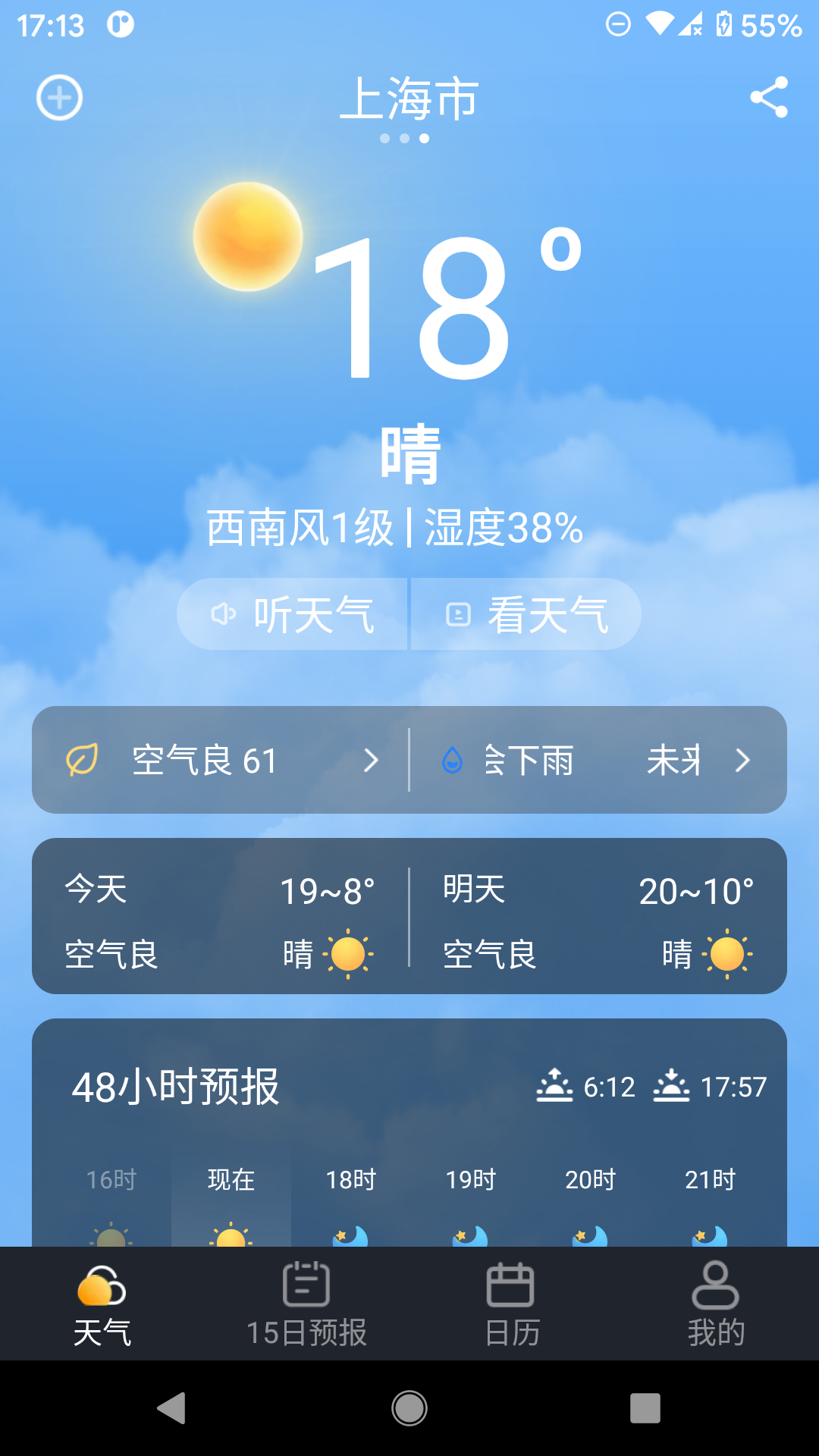Screen dimensions: 819x1456
Task: Expand the rain forecast with its chevron
Action: (x=742, y=760)
